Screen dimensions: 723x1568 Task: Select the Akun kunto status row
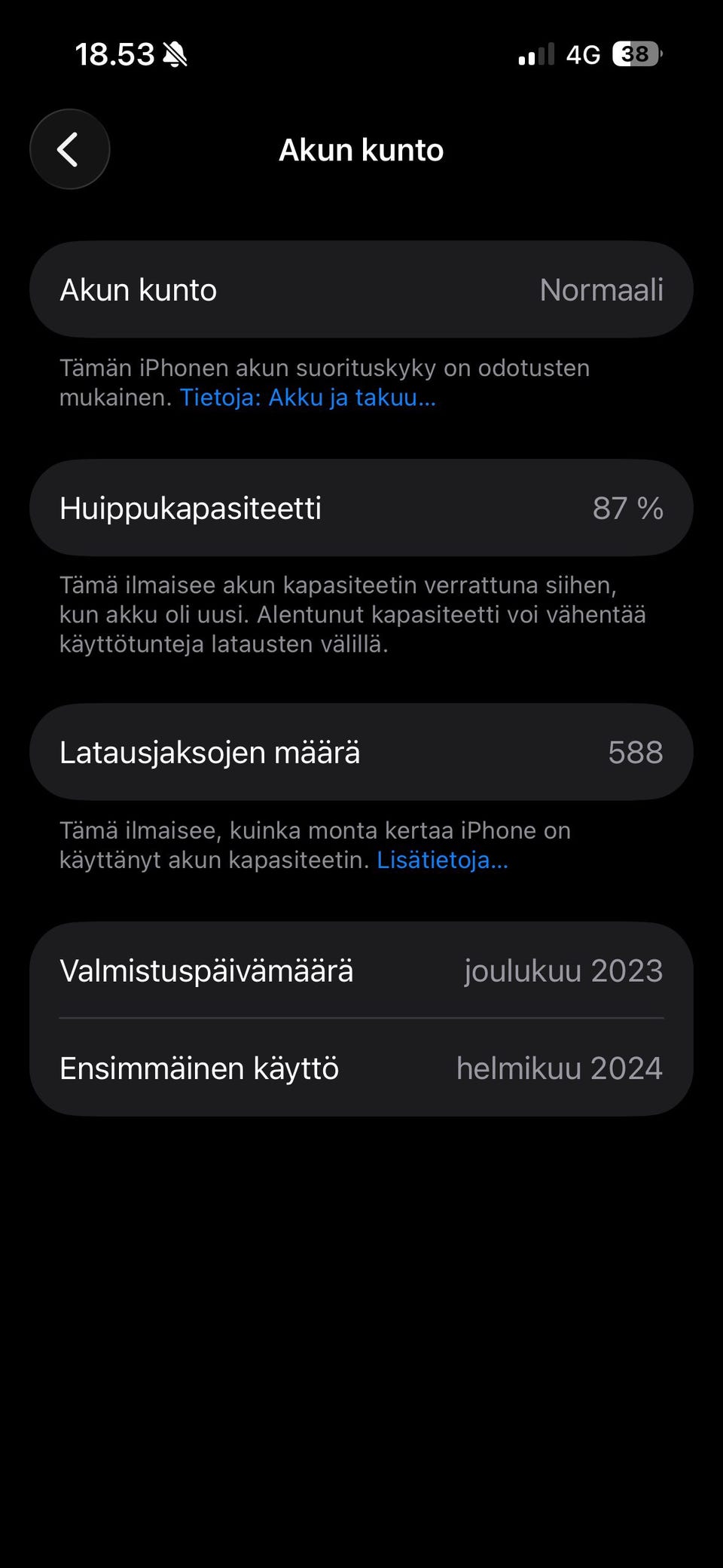click(x=361, y=289)
